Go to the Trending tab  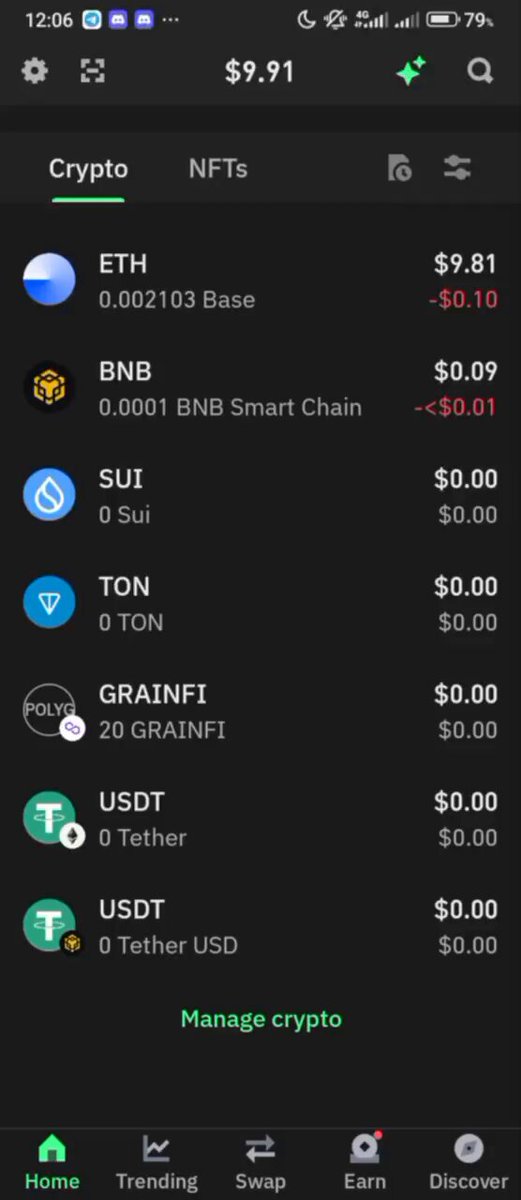coord(156,1162)
